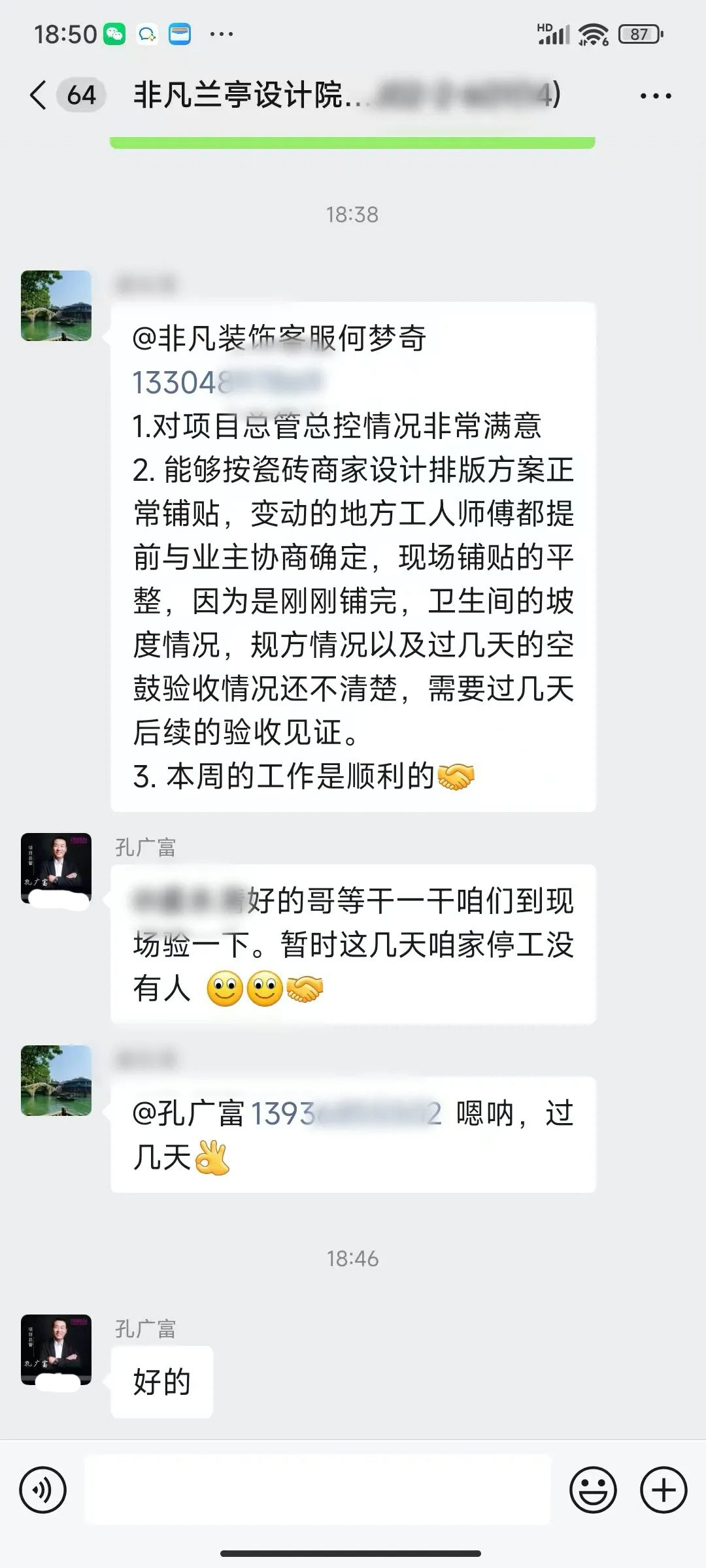Tap the phone number starting with 133048

226,383
